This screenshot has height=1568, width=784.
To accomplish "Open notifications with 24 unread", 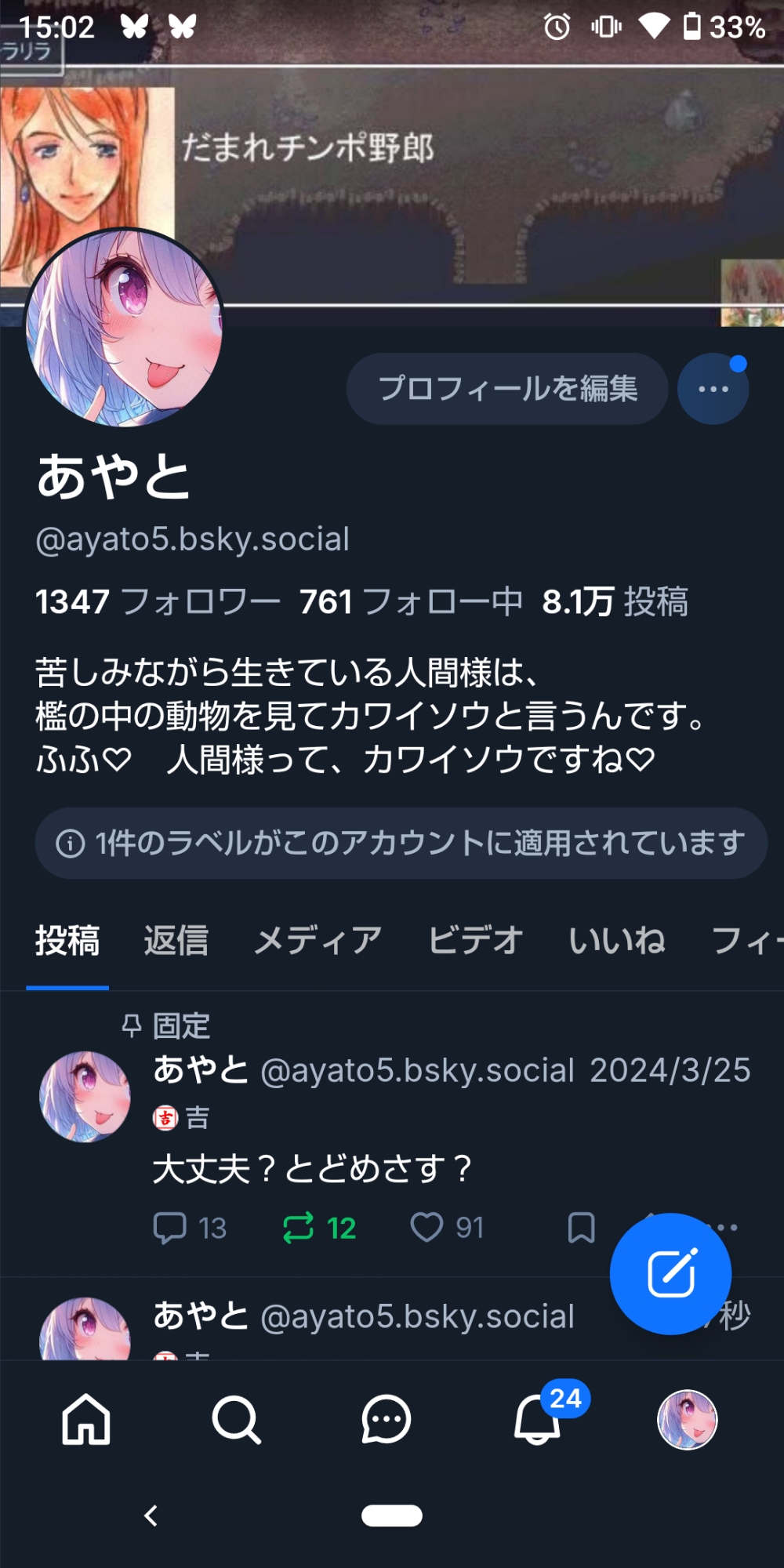I will 538,1419.
